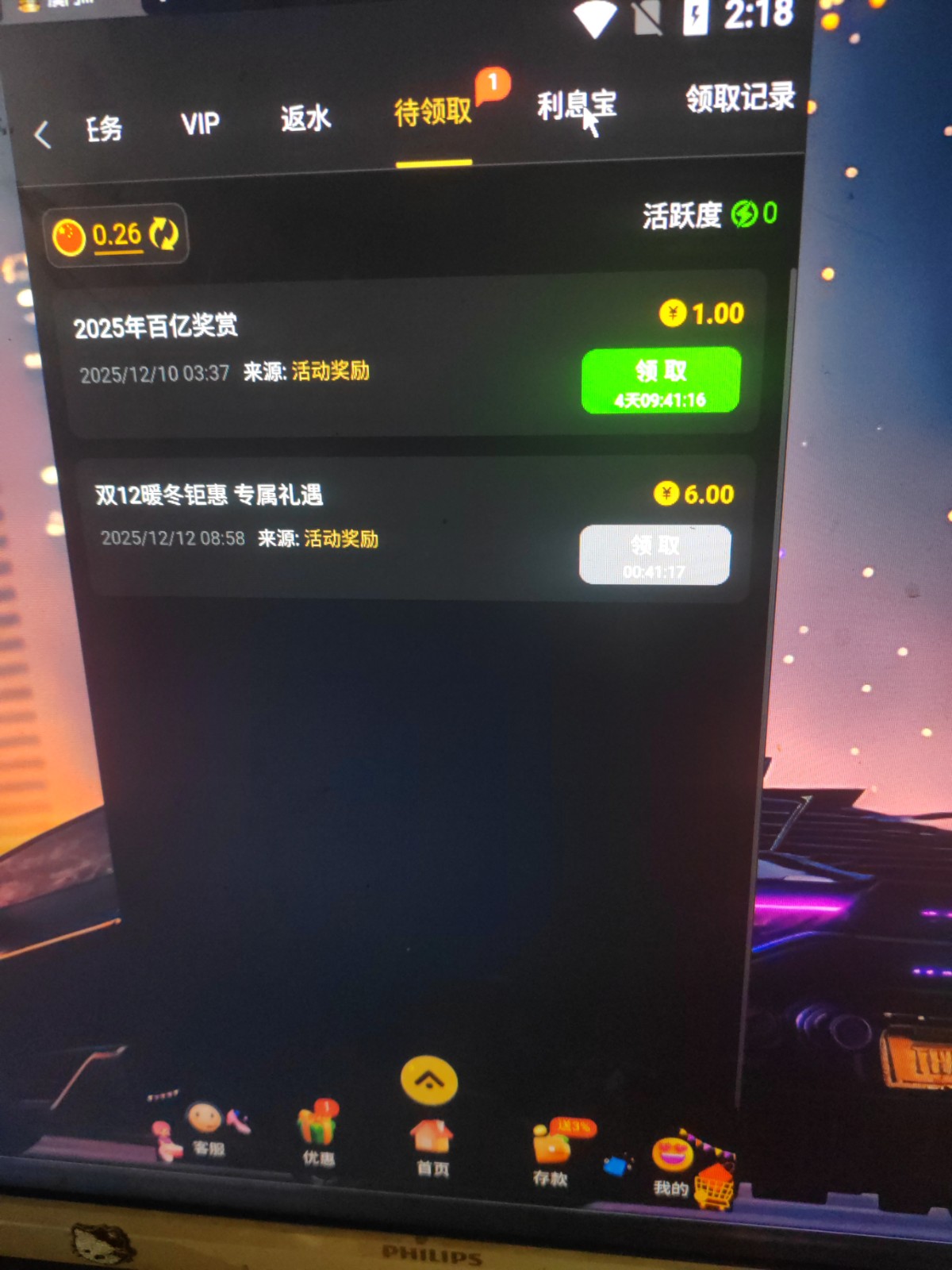The width and height of the screenshot is (952, 1270).
Task: Go back with the arrow icon
Action: (43, 134)
